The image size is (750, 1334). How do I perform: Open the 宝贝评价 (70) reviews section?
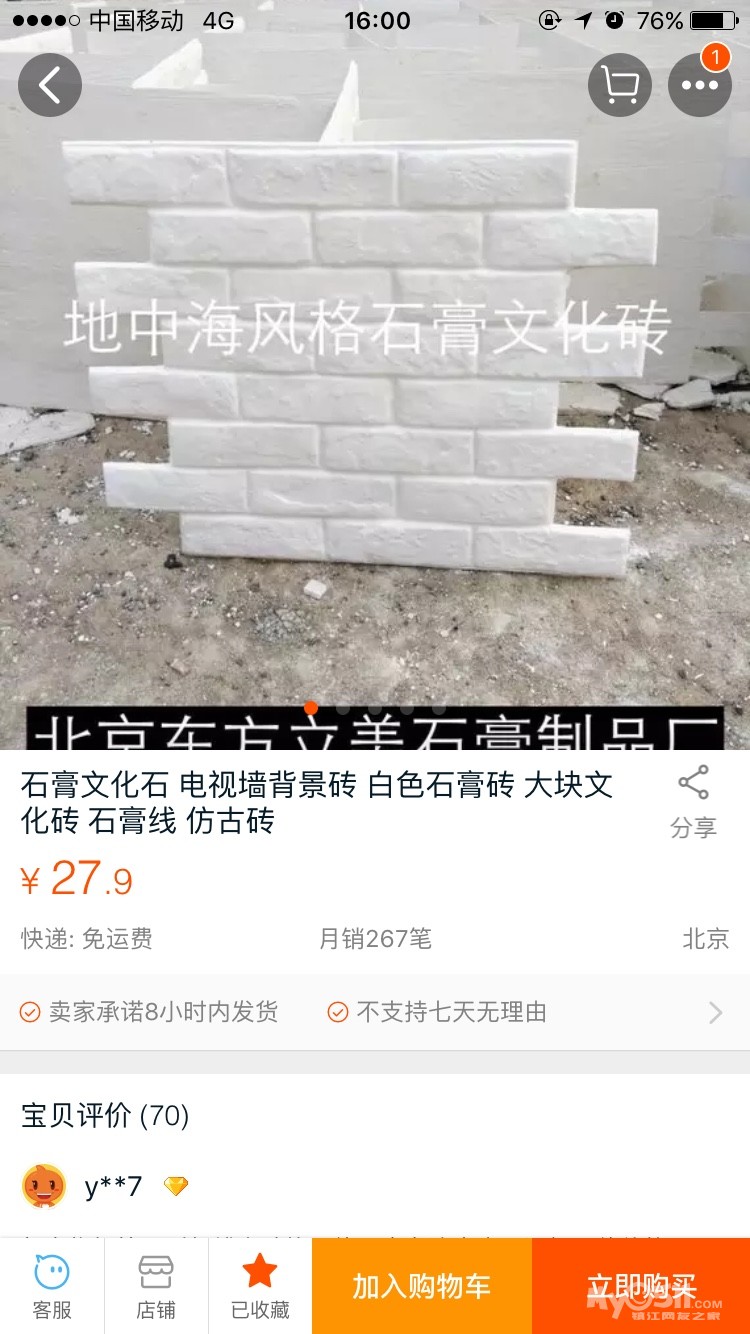point(105,1115)
